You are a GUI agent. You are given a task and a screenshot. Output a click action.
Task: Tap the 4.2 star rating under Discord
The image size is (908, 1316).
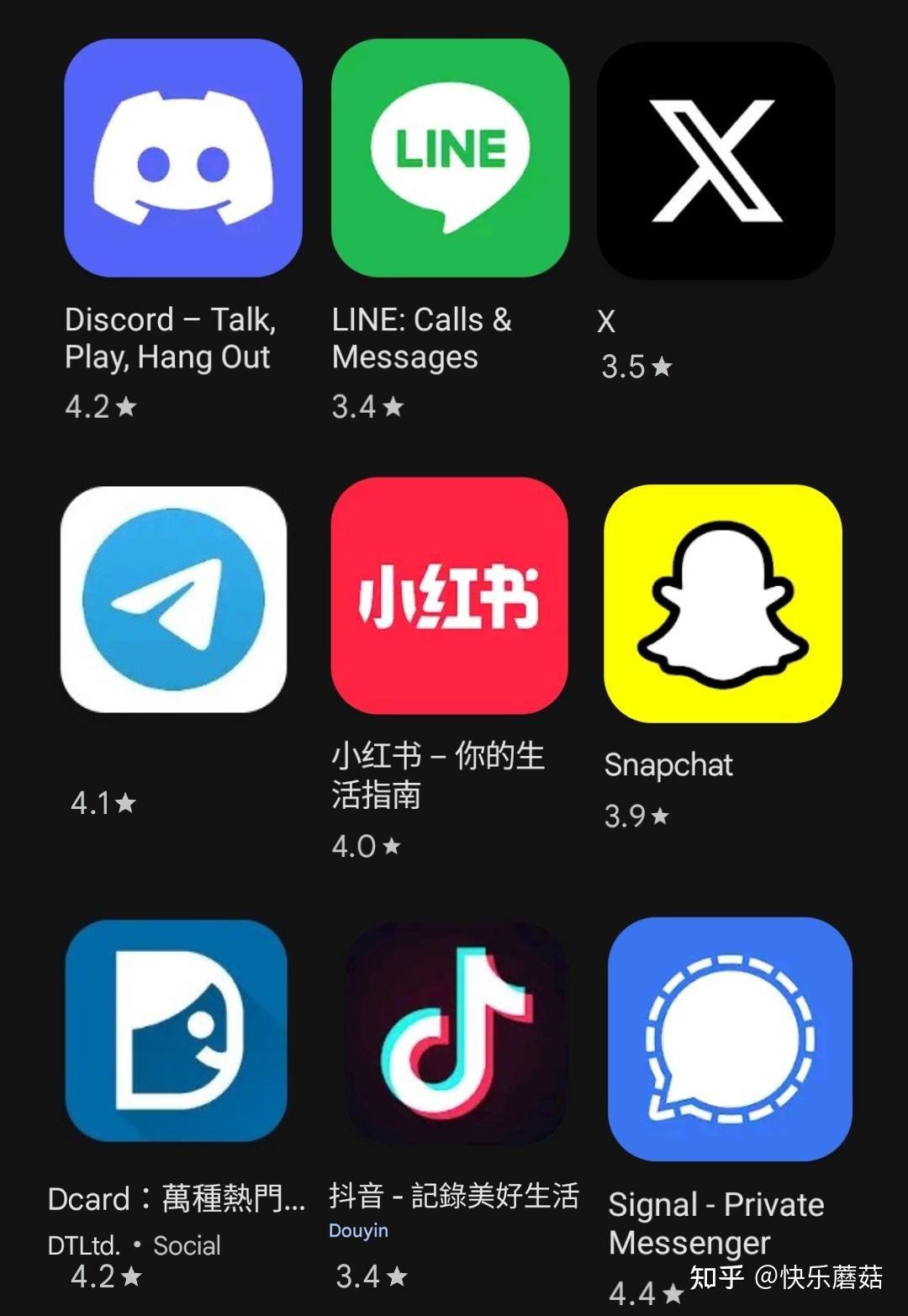click(98, 407)
